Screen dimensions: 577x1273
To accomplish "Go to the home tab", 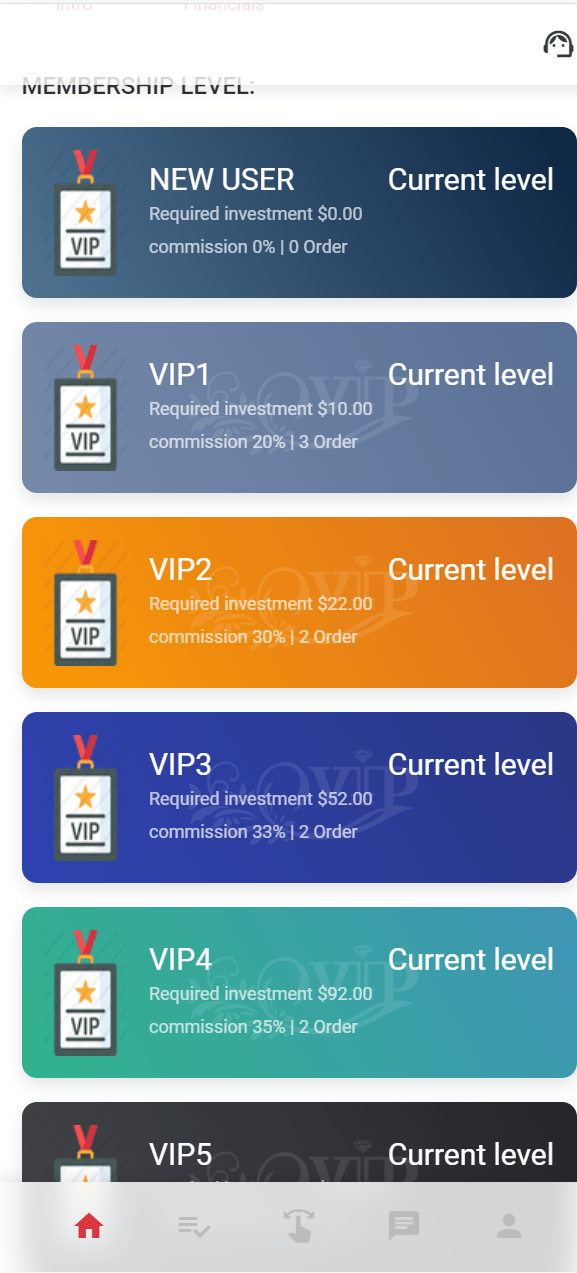I will 89,1226.
